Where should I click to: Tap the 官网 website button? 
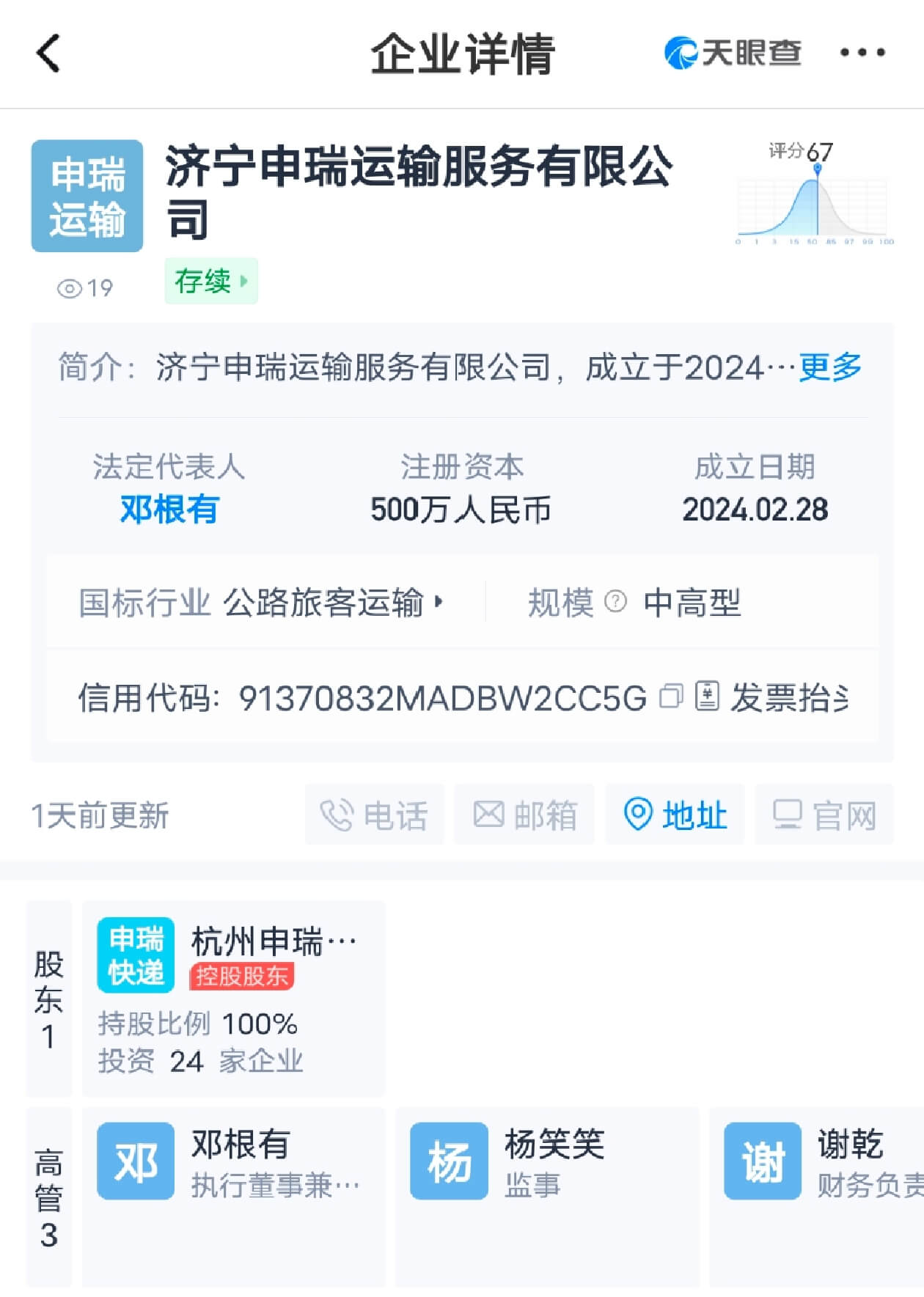click(x=824, y=815)
